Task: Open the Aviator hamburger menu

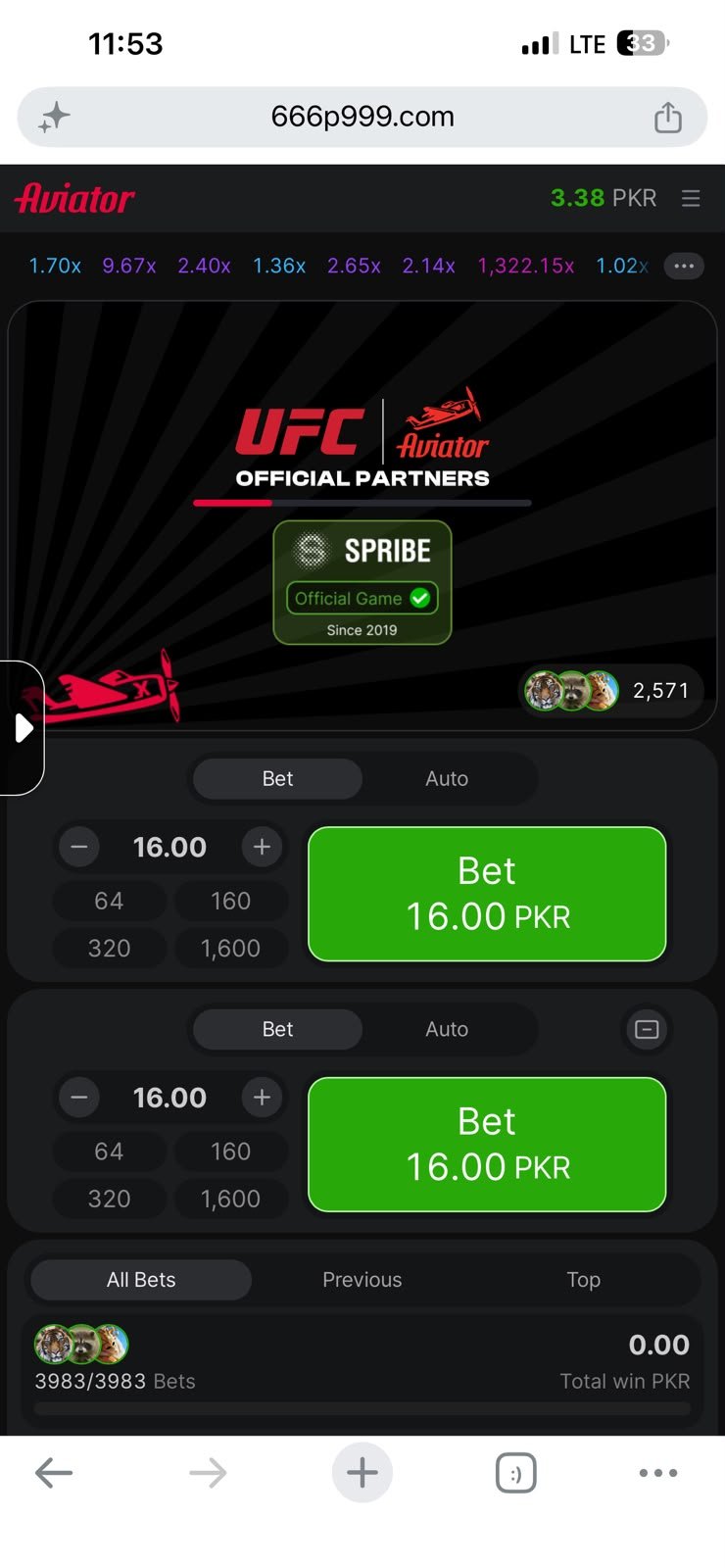Action: click(691, 198)
